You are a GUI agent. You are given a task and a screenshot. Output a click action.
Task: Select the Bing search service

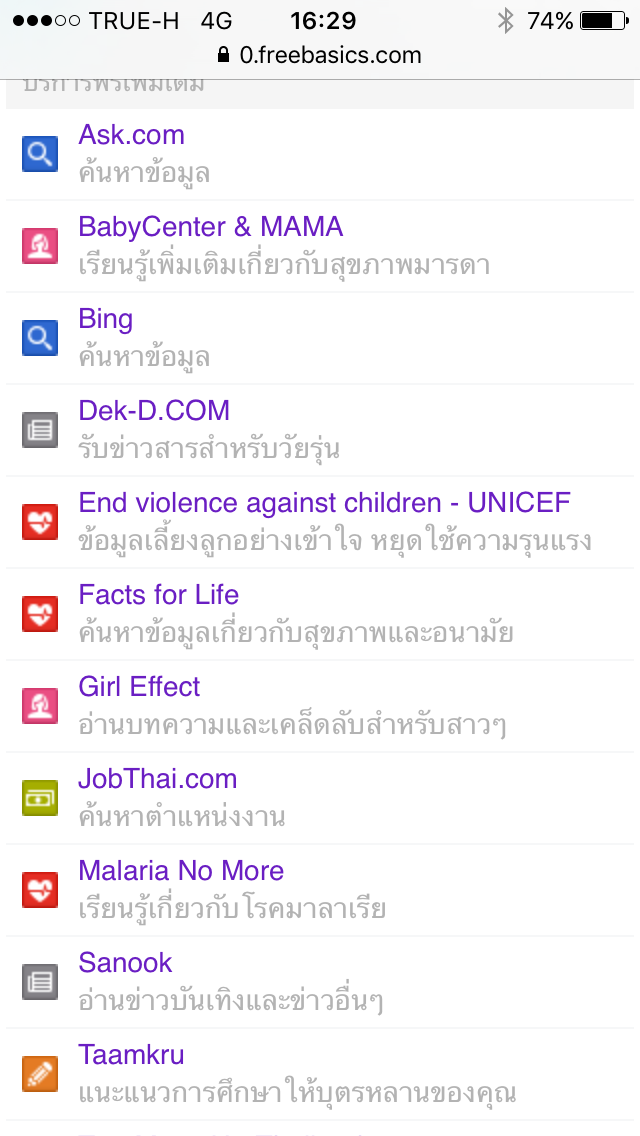320,338
